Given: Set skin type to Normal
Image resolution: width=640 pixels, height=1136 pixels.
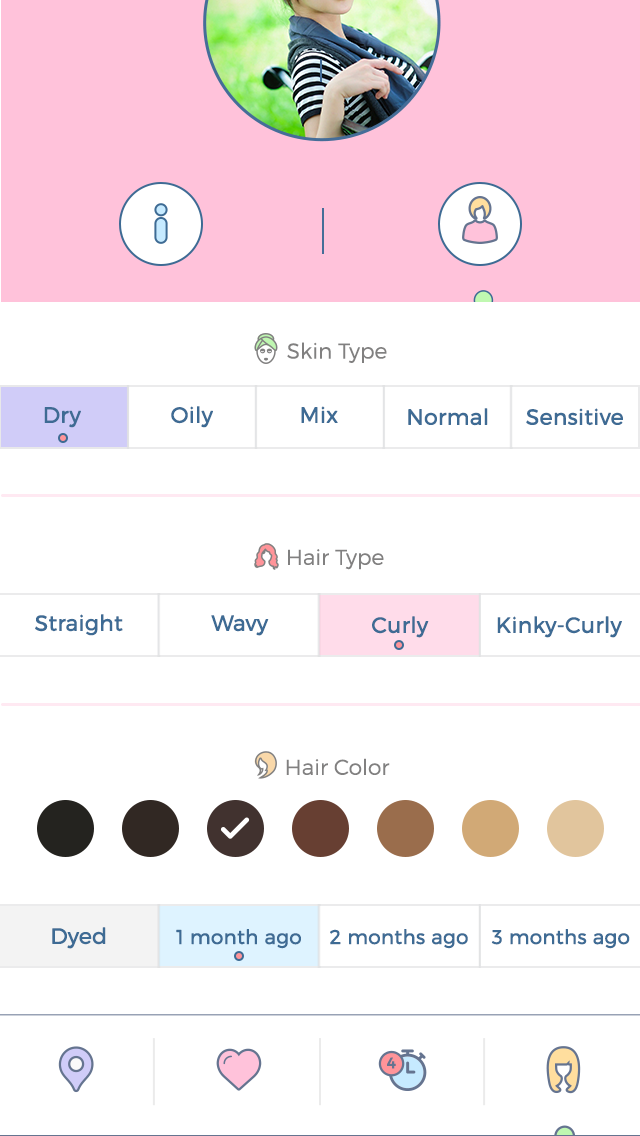Looking at the screenshot, I should tap(447, 417).
